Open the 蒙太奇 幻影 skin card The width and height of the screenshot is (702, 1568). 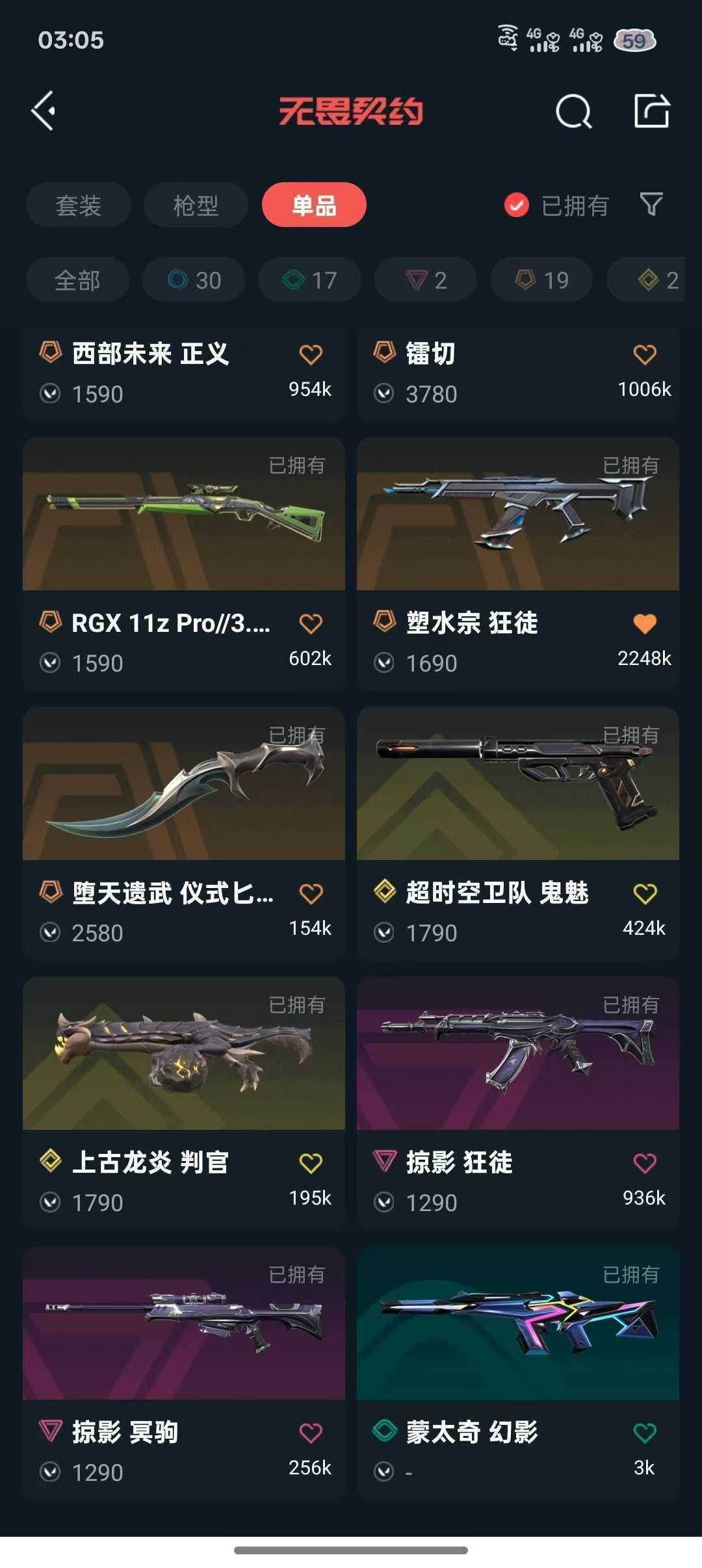click(x=518, y=1373)
